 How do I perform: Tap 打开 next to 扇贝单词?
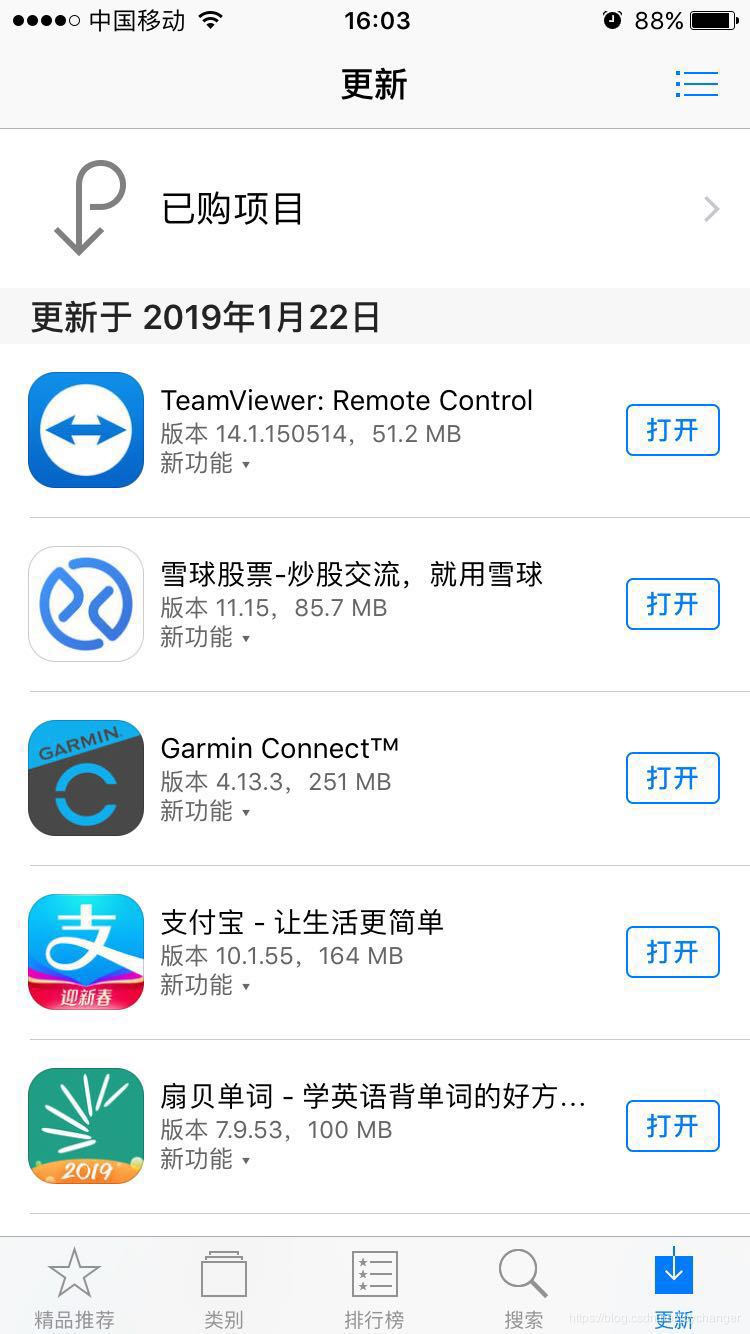pyautogui.click(x=673, y=1126)
